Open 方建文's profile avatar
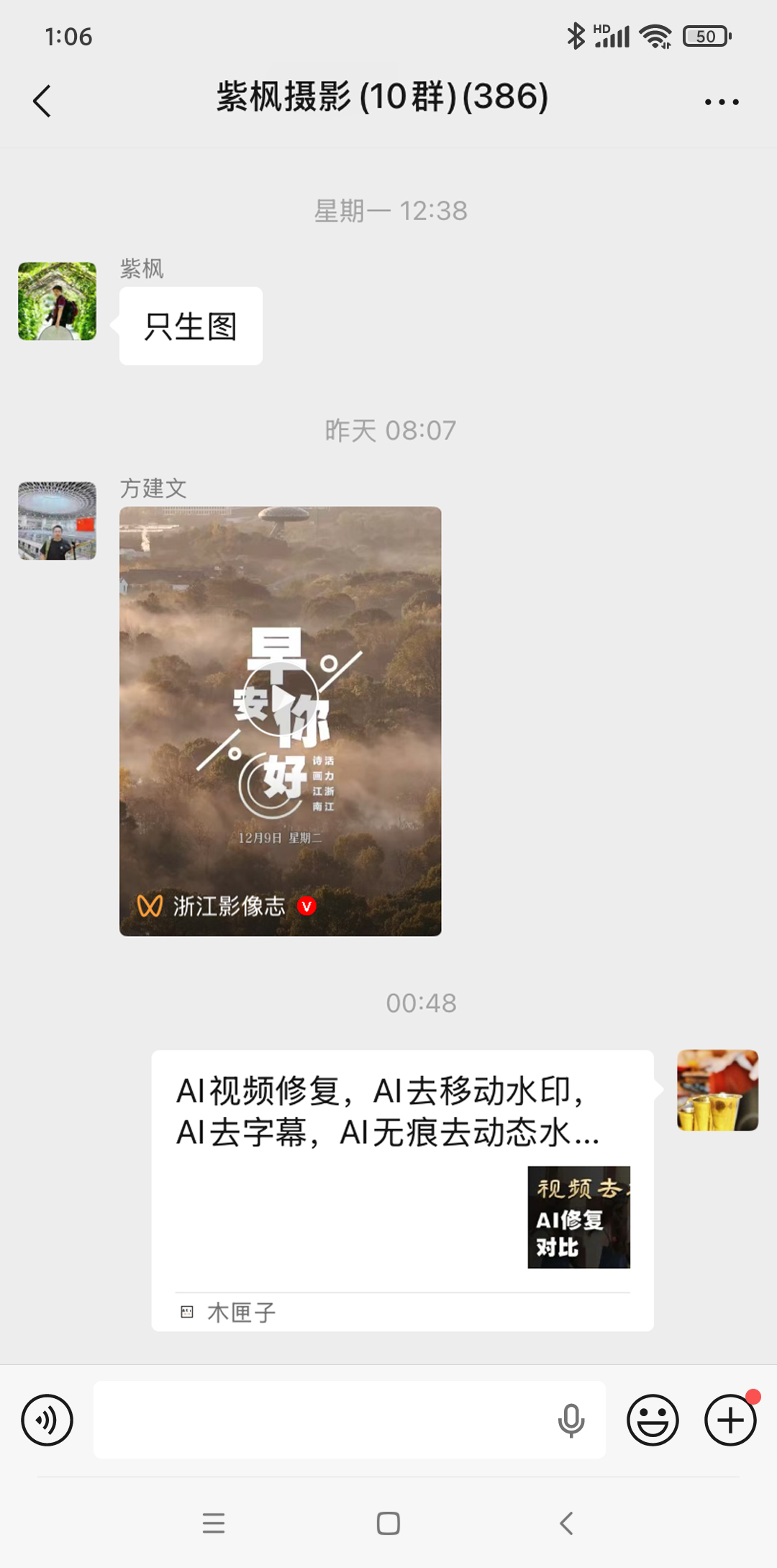This screenshot has height=1568, width=777. coord(58,521)
